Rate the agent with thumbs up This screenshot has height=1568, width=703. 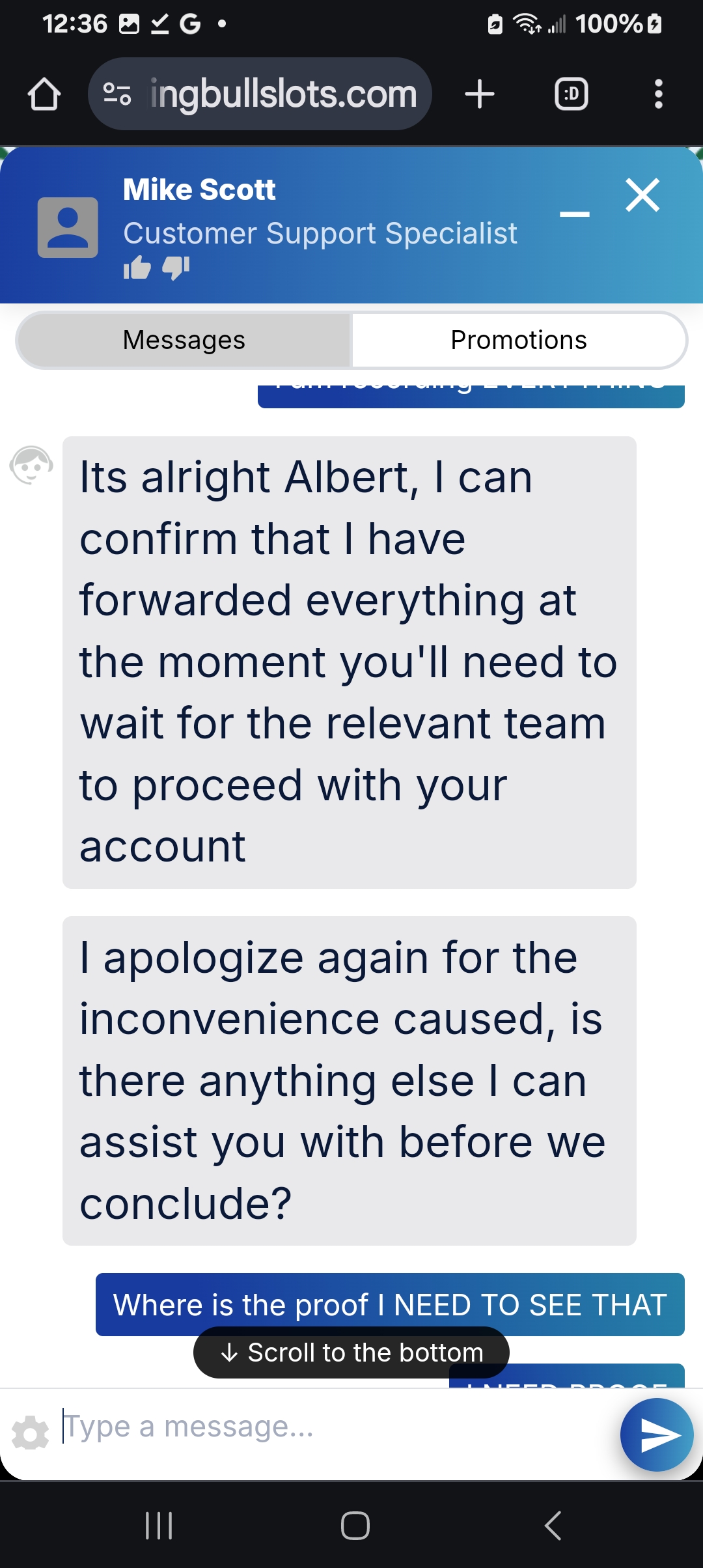137,267
